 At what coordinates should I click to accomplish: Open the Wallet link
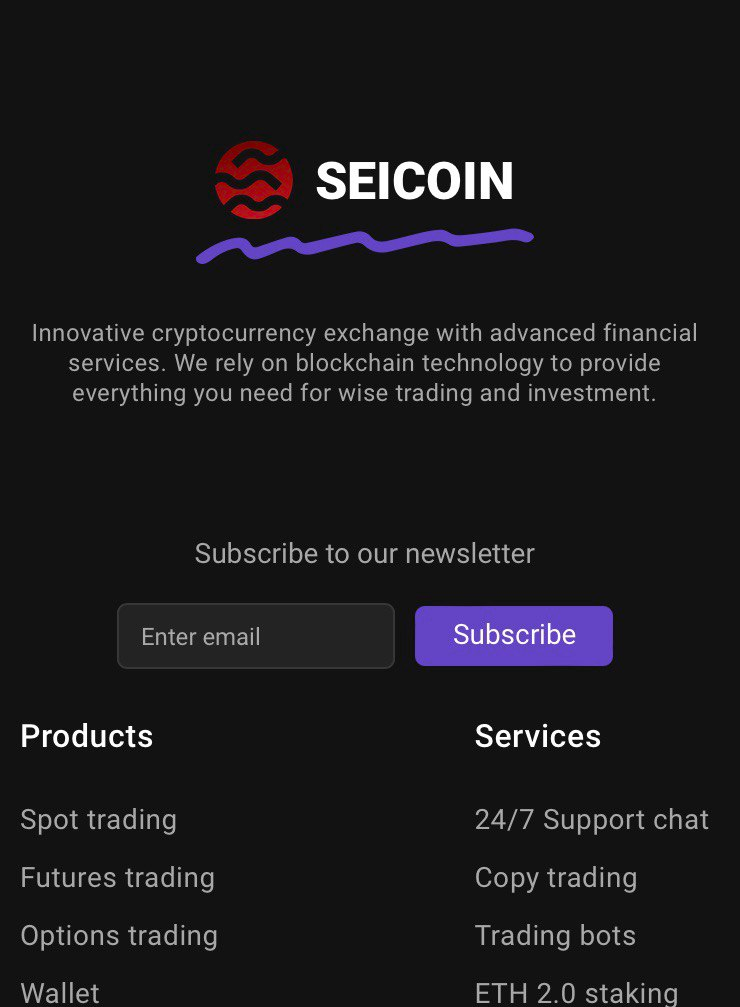[60, 993]
